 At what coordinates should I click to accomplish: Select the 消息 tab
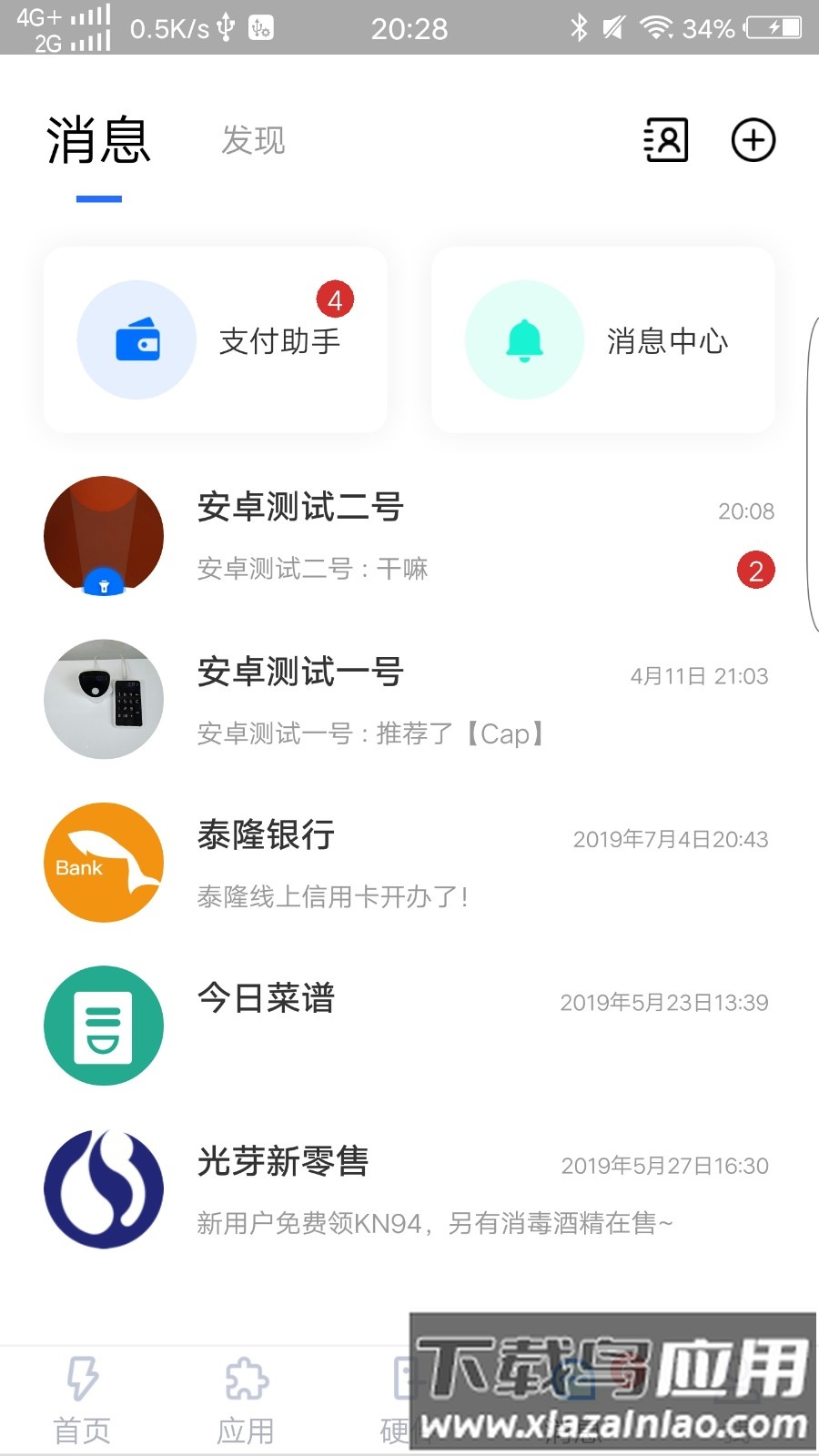(98, 141)
